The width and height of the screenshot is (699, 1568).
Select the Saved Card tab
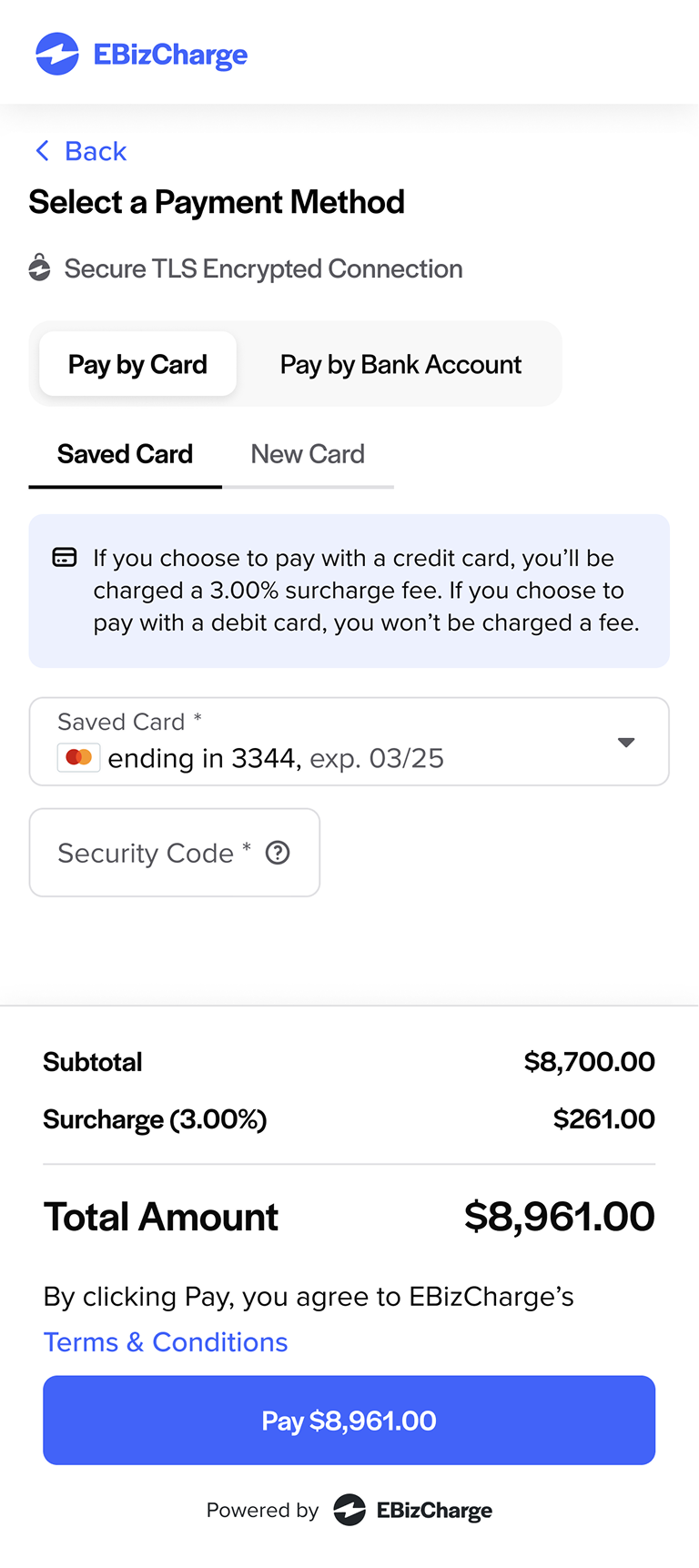(x=126, y=454)
